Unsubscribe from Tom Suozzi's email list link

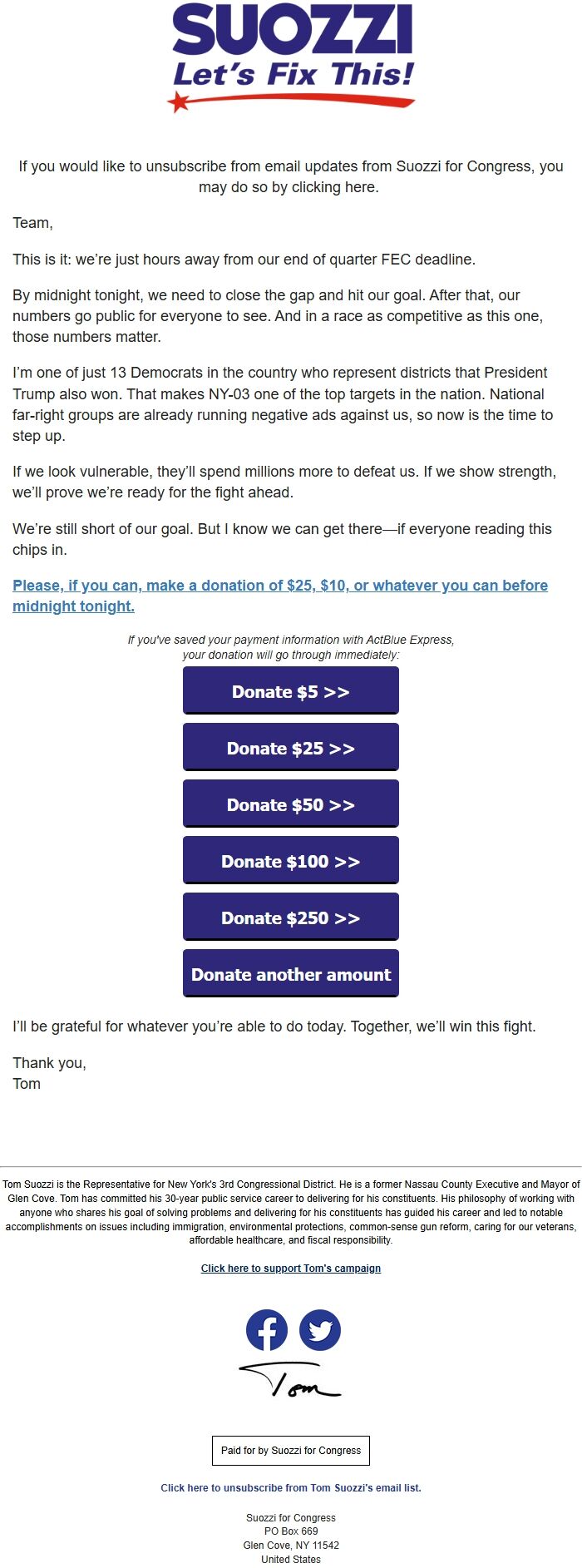(x=291, y=1488)
